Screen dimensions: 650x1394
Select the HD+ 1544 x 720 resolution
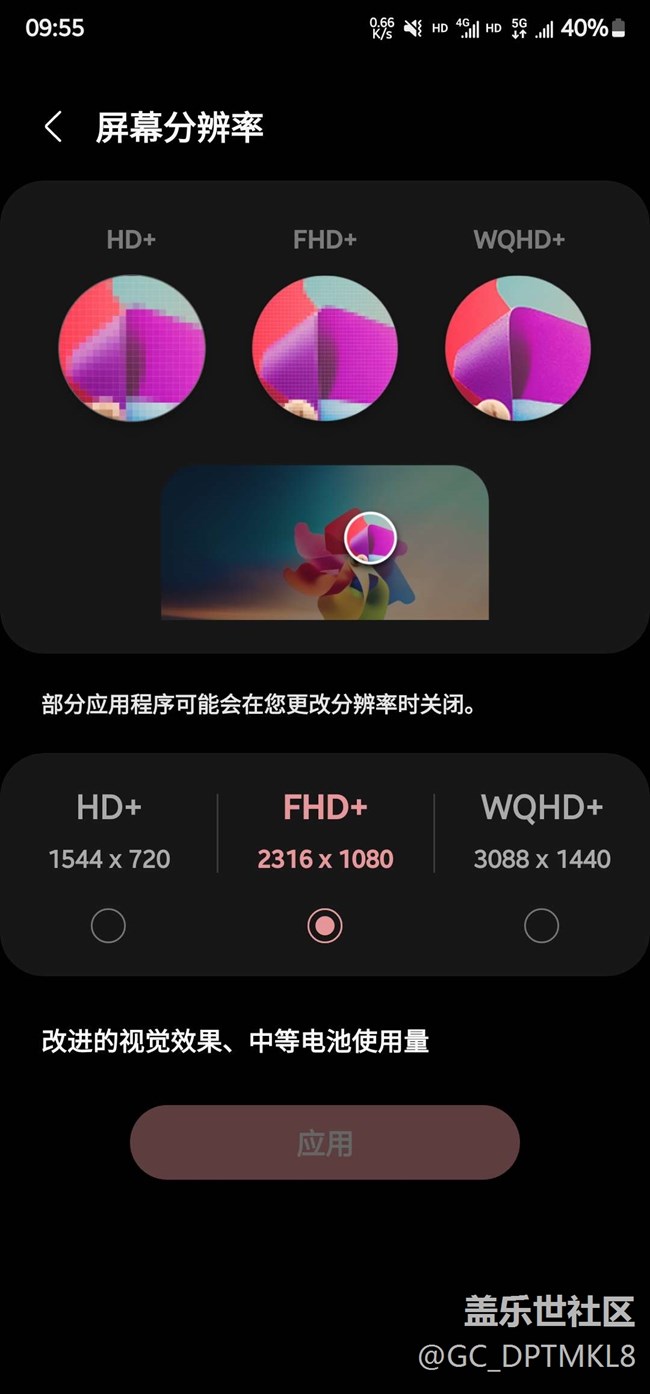(108, 925)
